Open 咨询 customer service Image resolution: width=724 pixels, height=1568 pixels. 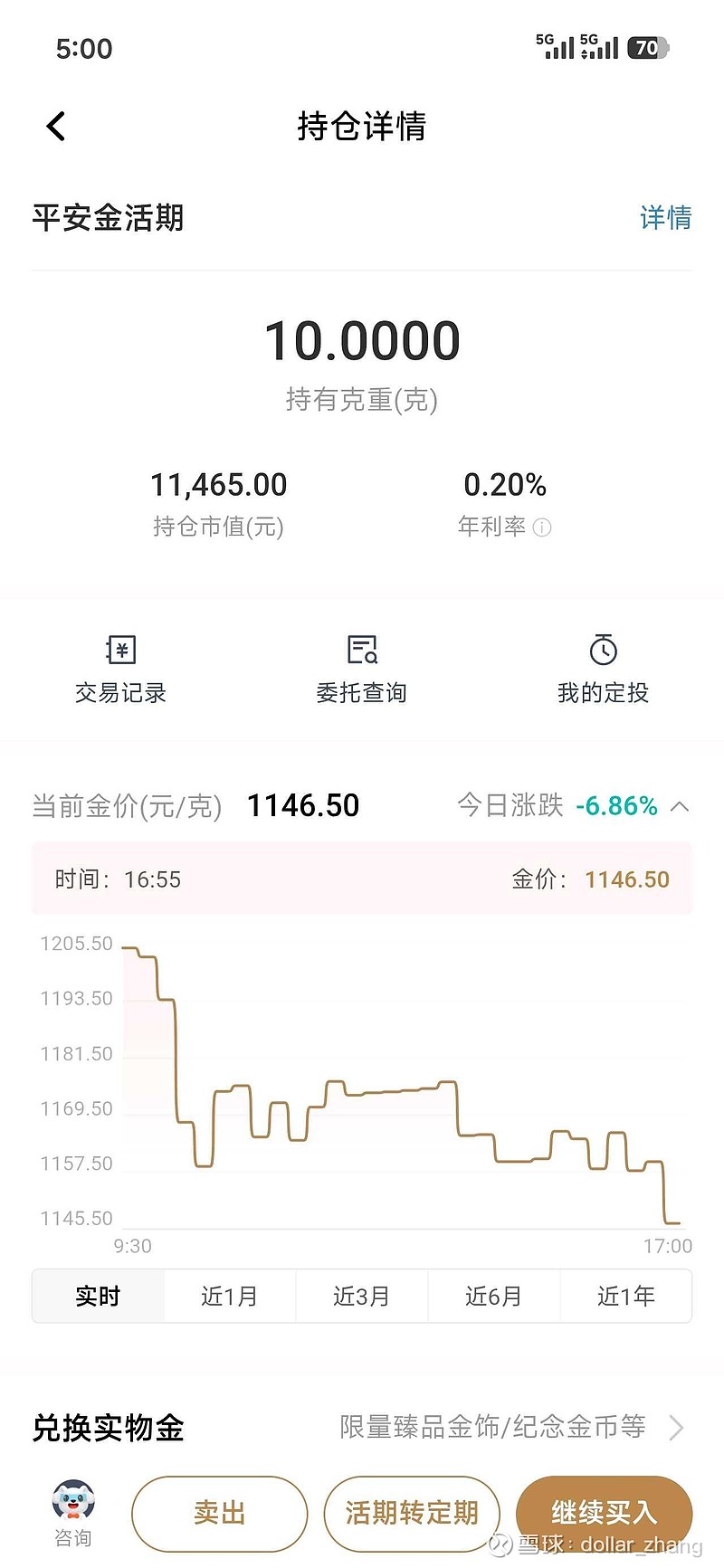tap(73, 1514)
